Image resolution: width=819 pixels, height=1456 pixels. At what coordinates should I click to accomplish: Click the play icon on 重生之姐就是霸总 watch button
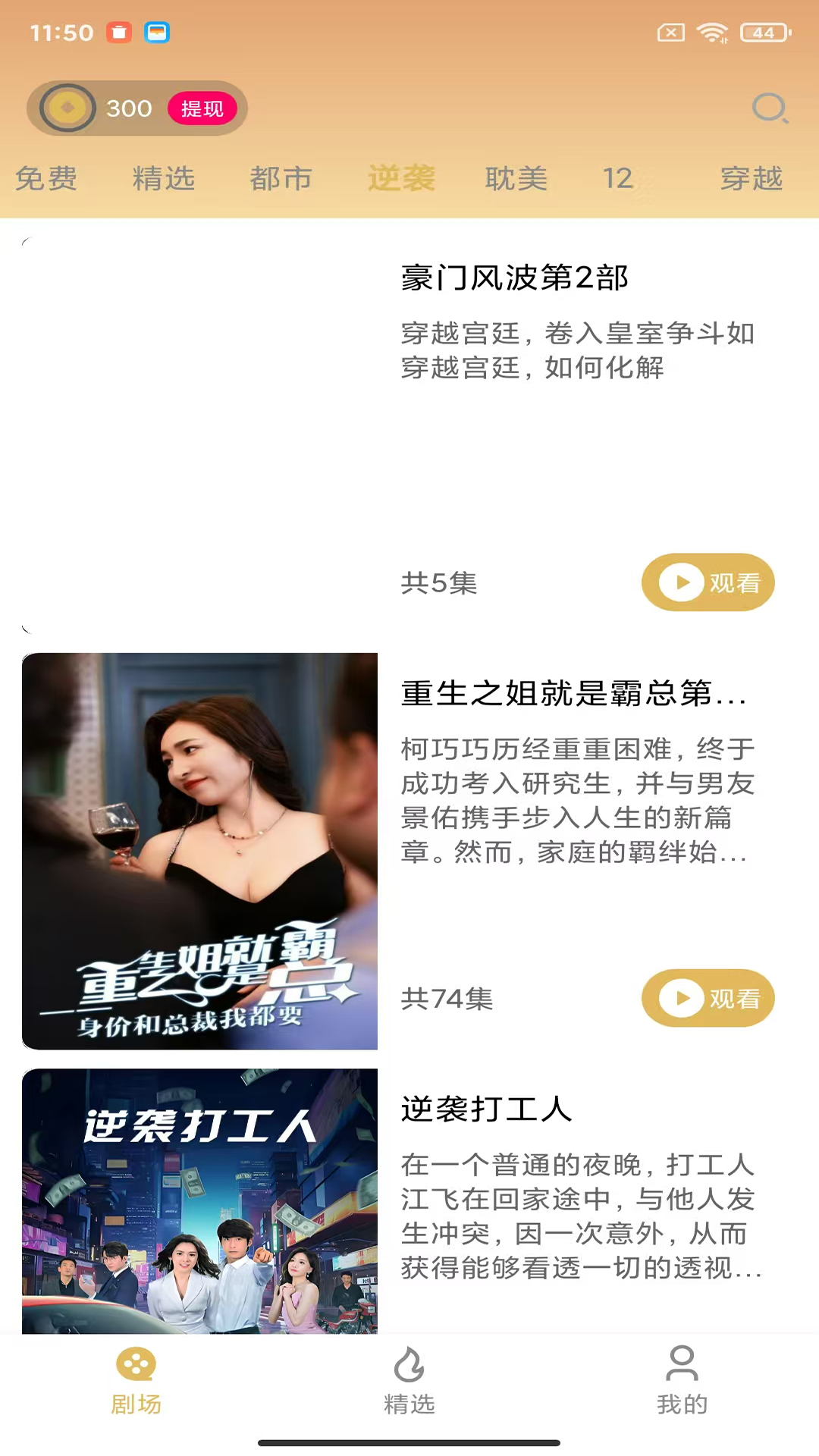click(x=682, y=999)
